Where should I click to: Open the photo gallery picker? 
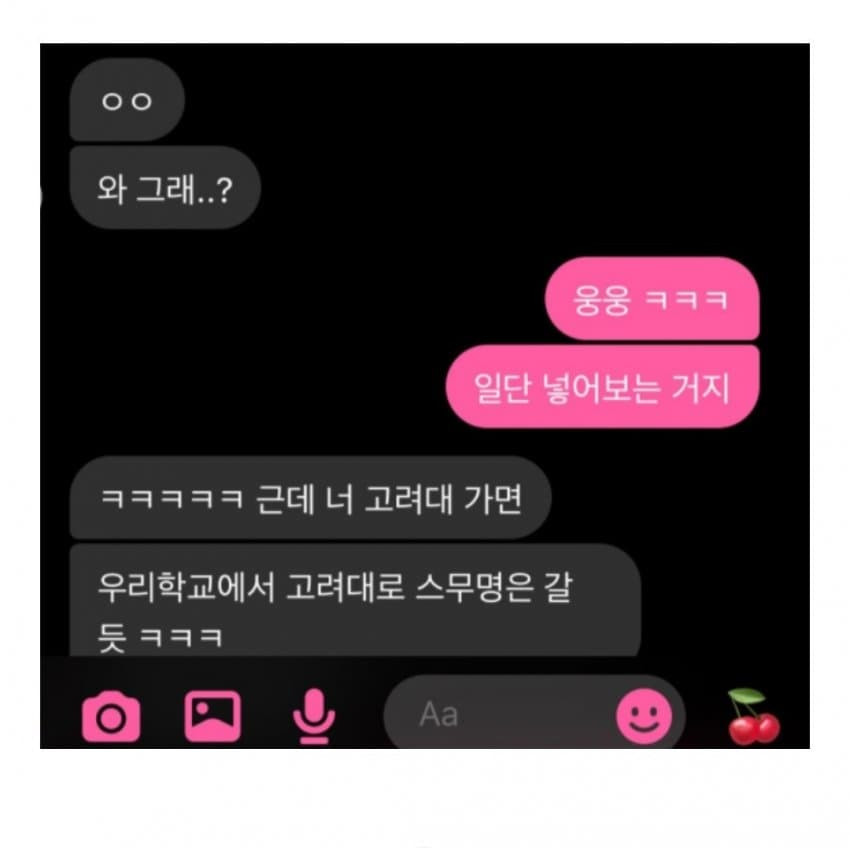coord(213,714)
